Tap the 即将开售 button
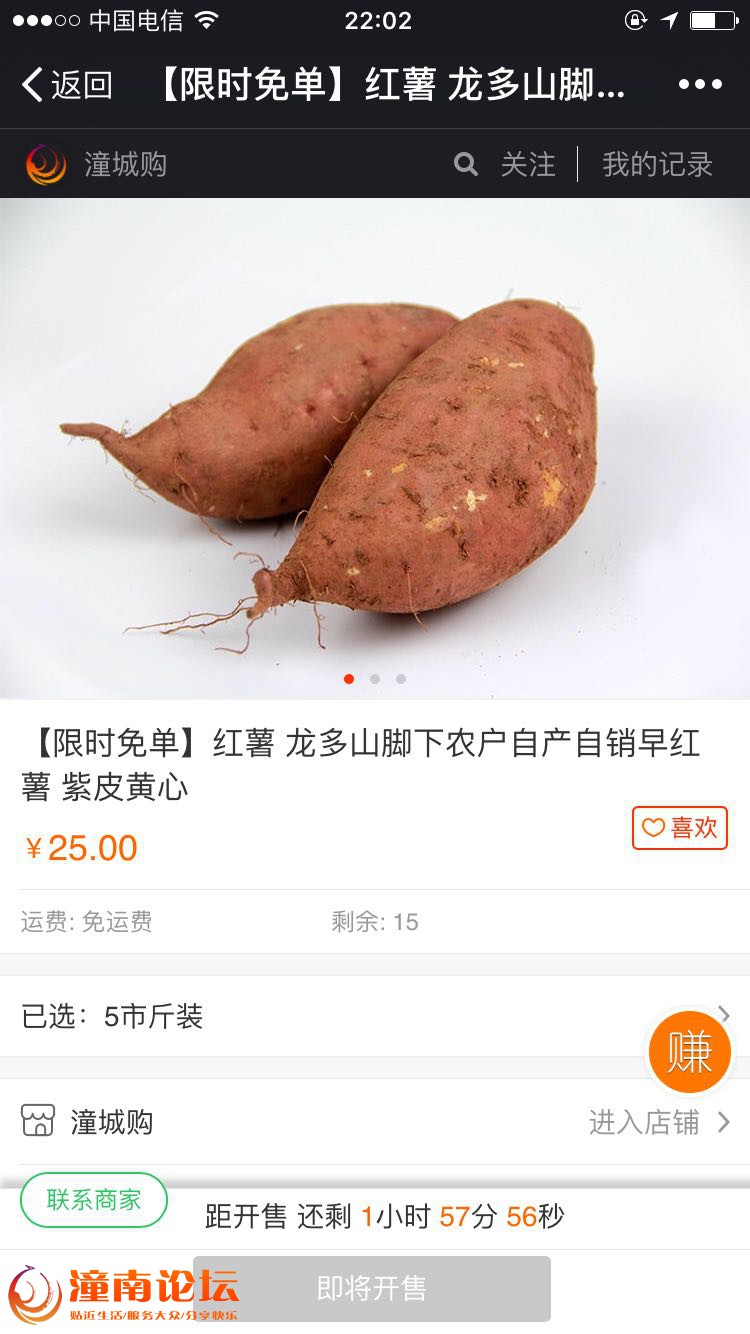Image resolution: width=750 pixels, height=1334 pixels. [x=372, y=1288]
